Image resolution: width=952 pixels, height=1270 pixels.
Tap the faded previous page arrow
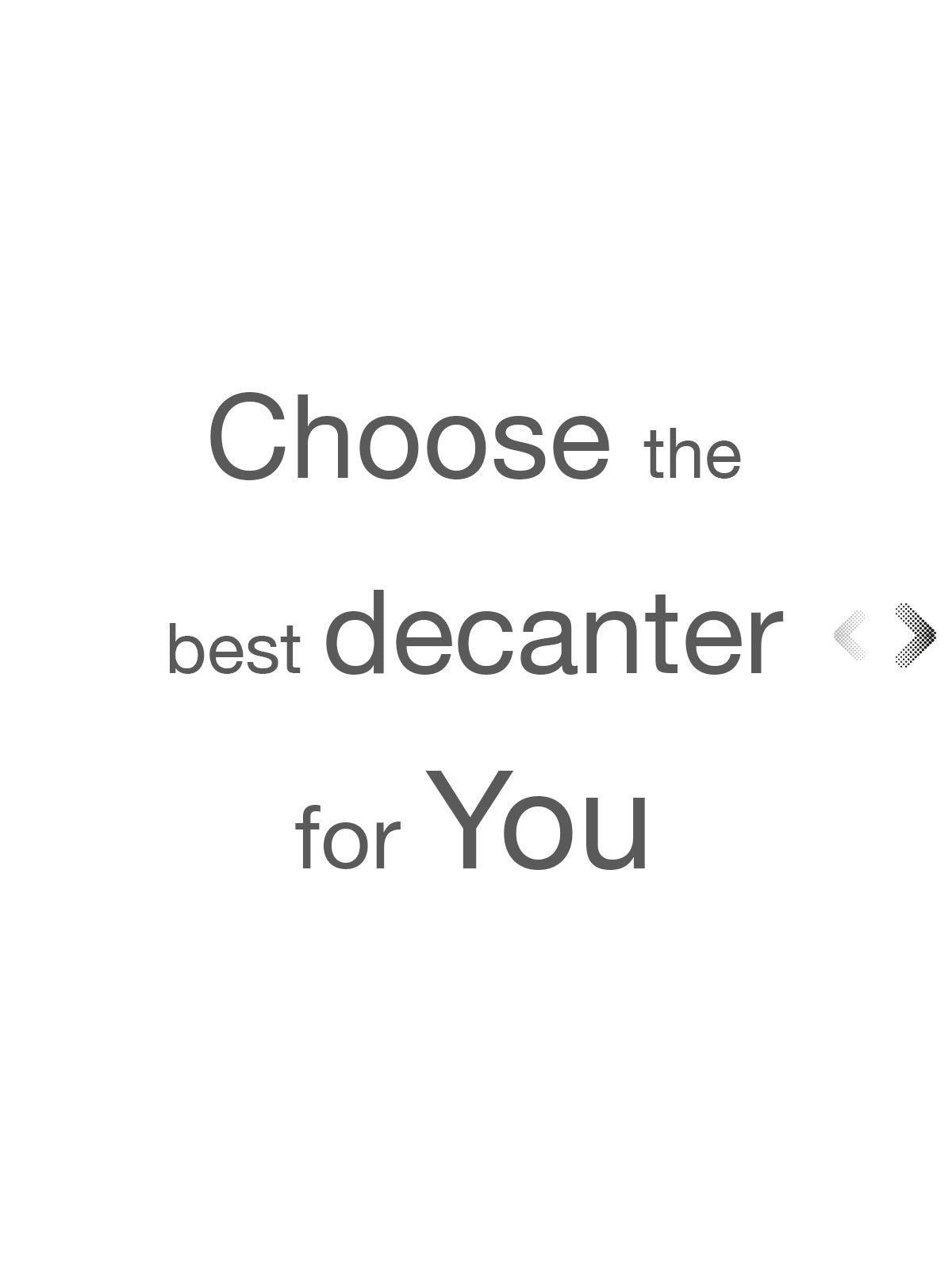pyautogui.click(x=850, y=635)
